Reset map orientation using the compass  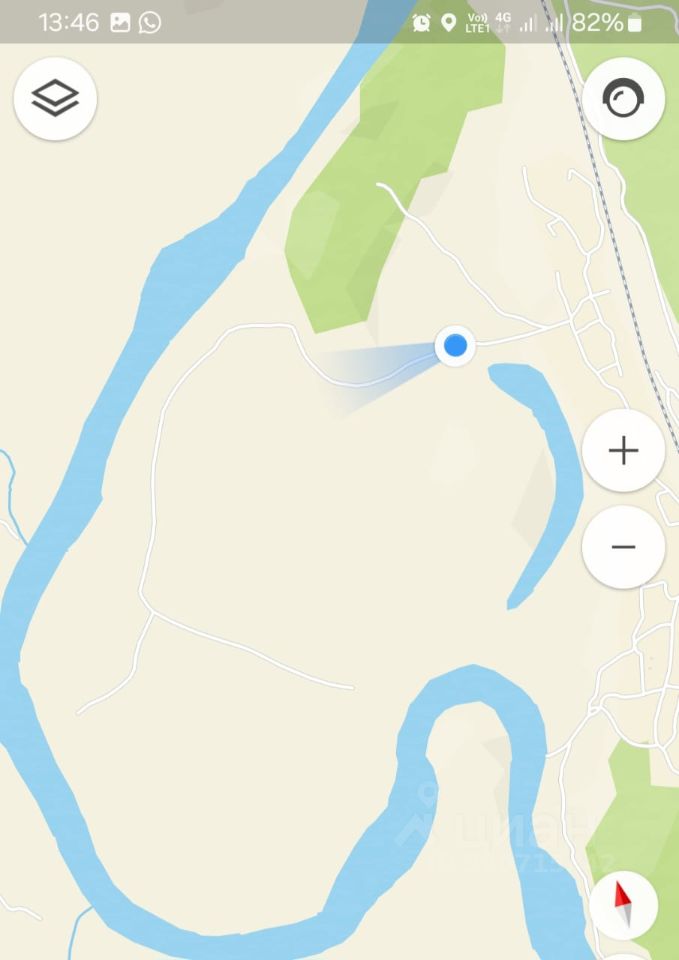point(623,905)
